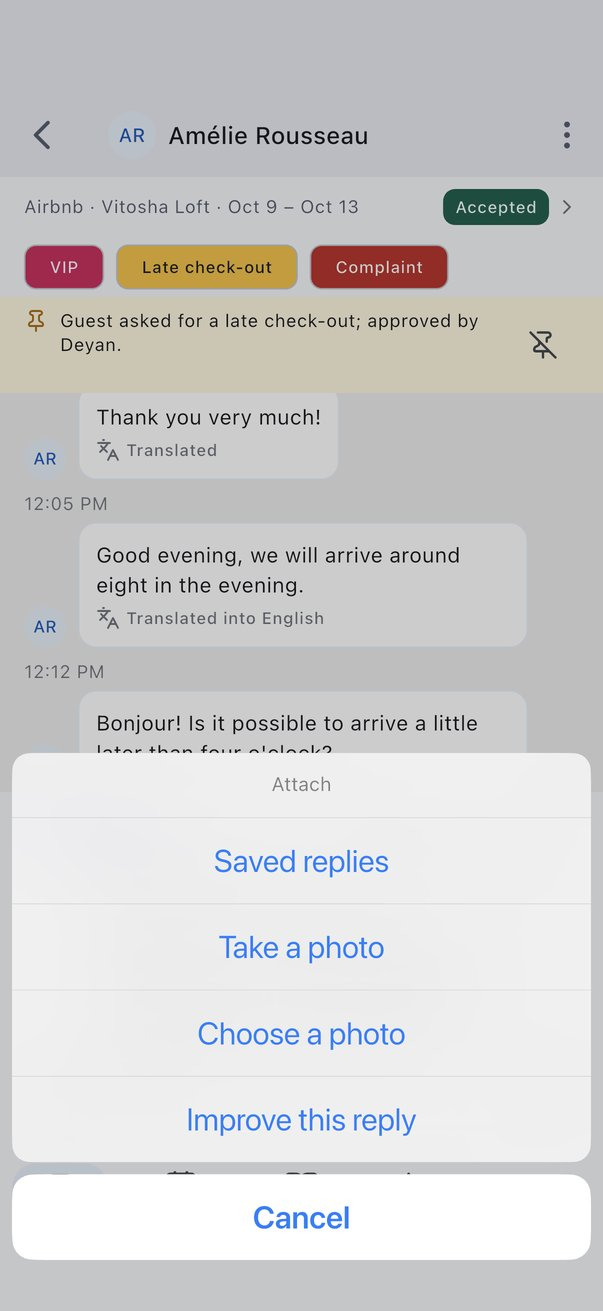This screenshot has height=1311, width=603.
Task: Cancel the Attach sheet
Action: pos(301,1217)
